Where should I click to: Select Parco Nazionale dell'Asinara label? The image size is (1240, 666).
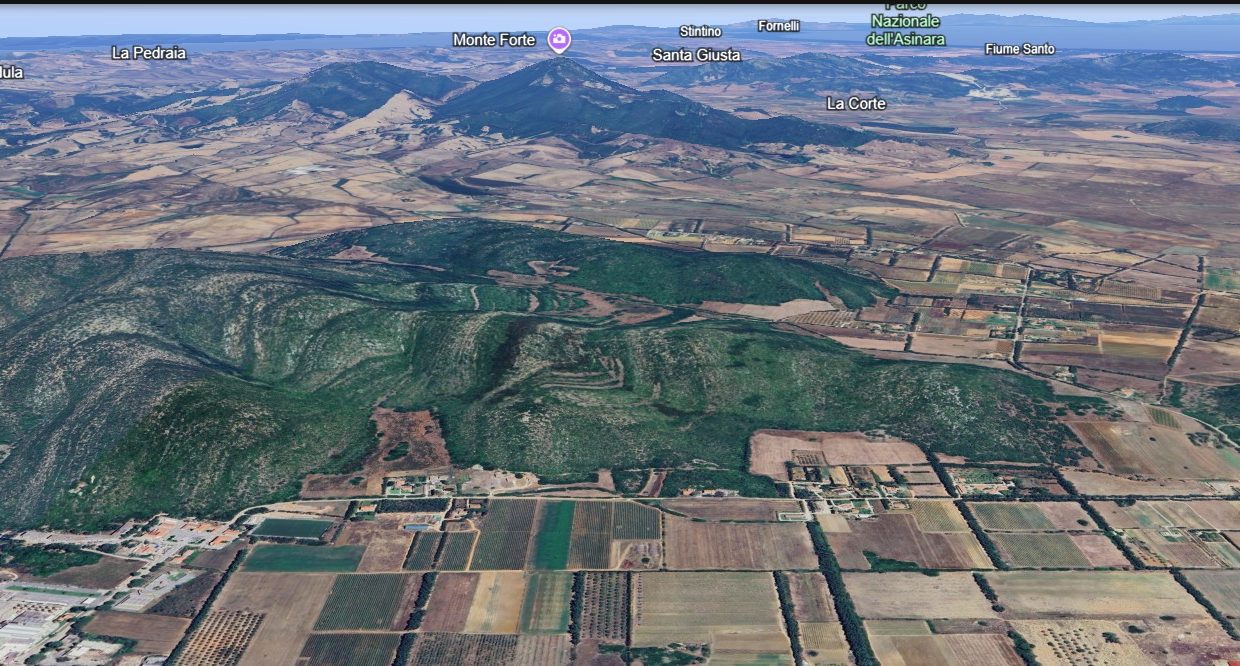905,30
